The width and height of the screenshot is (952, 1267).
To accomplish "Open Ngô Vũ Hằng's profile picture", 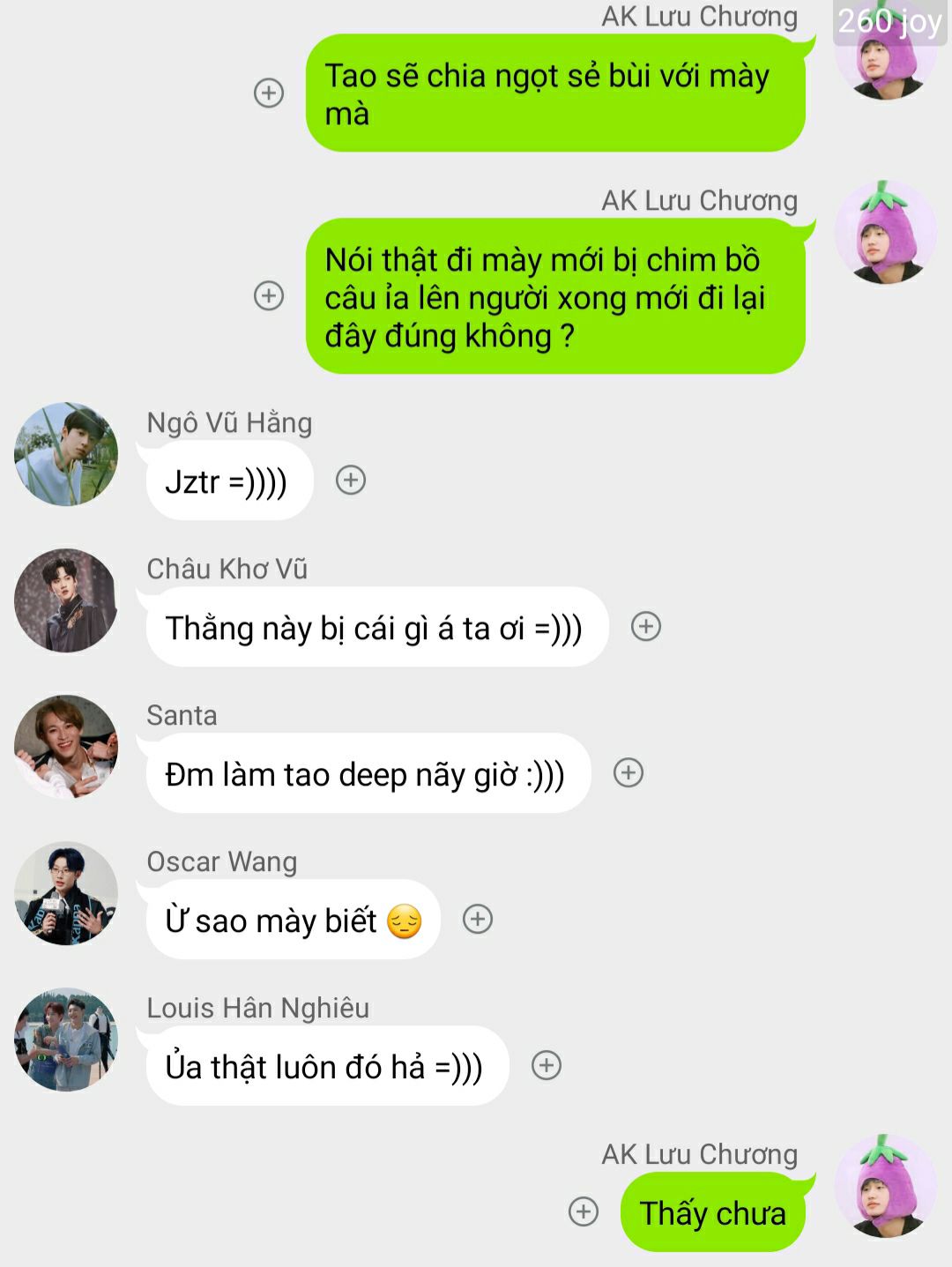I will pos(66,454).
